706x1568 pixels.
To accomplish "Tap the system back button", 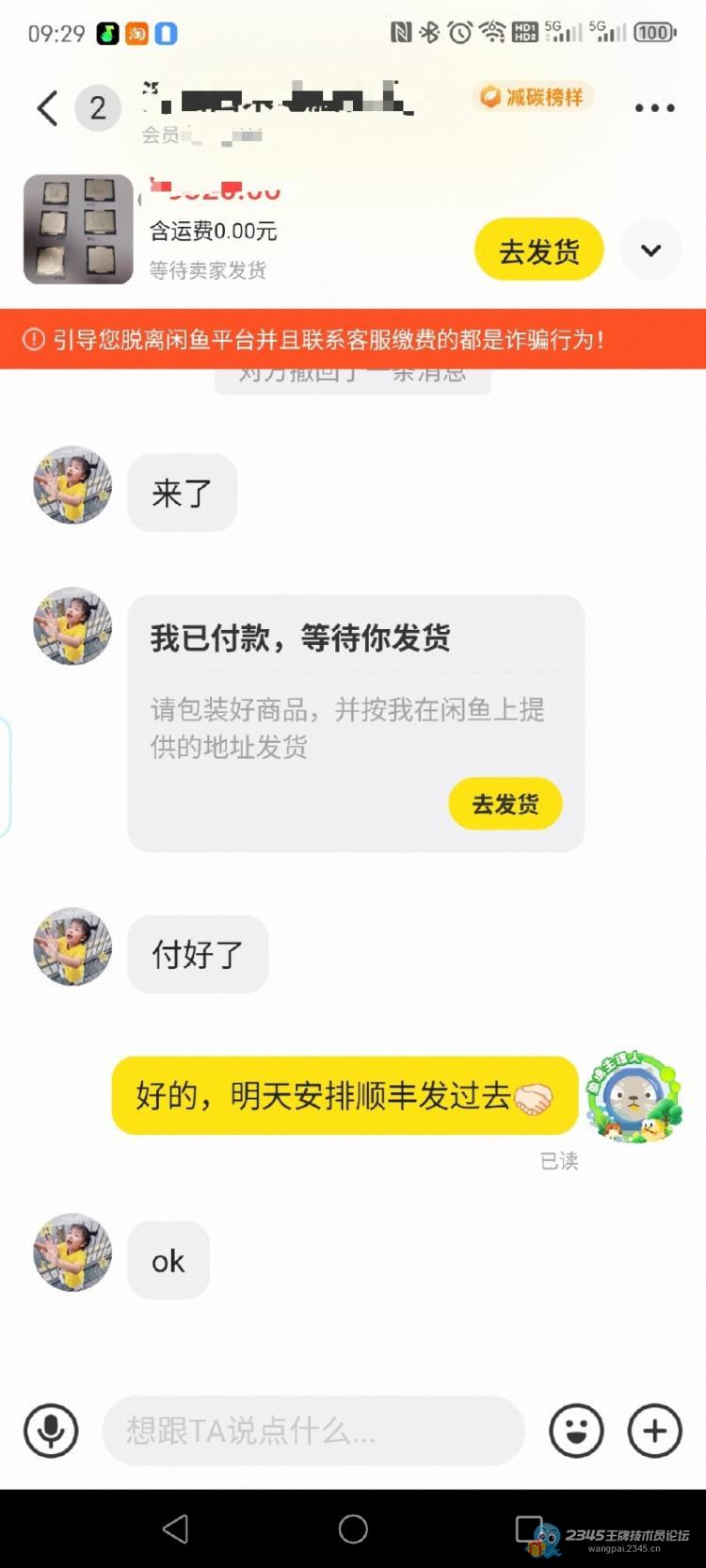I will tap(176, 1528).
